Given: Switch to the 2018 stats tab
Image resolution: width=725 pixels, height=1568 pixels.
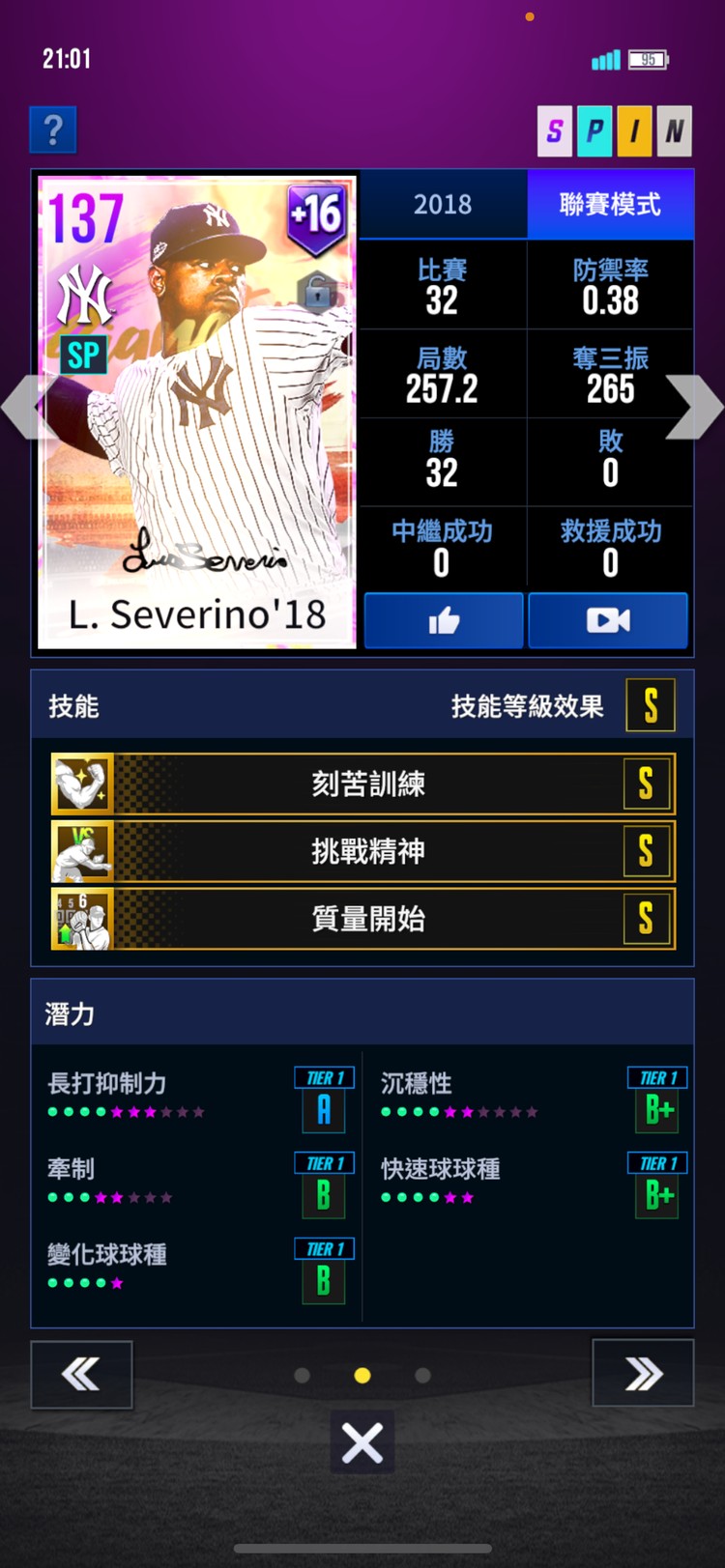Looking at the screenshot, I should click(x=443, y=204).
